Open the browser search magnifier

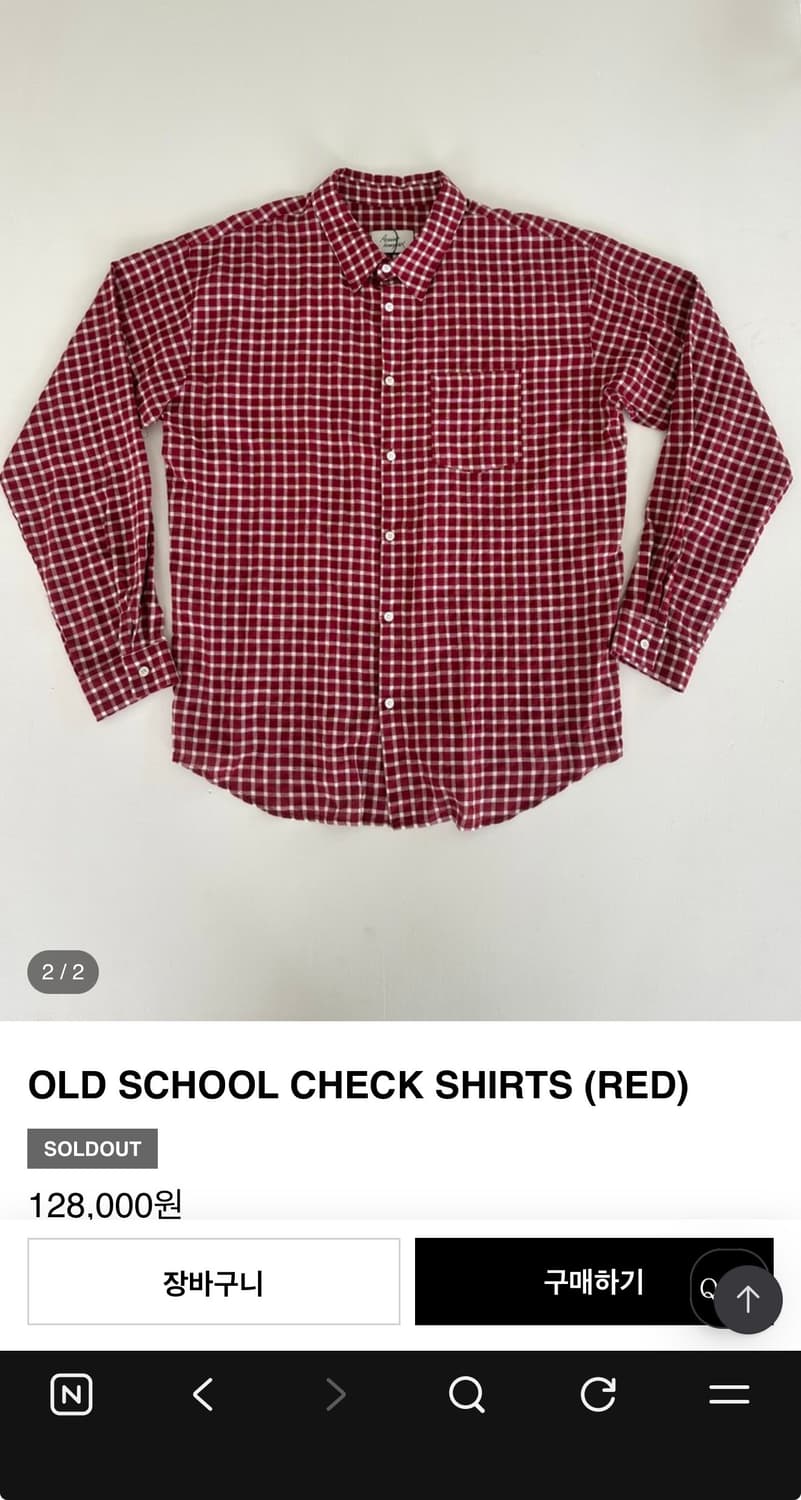pyautogui.click(x=466, y=1394)
